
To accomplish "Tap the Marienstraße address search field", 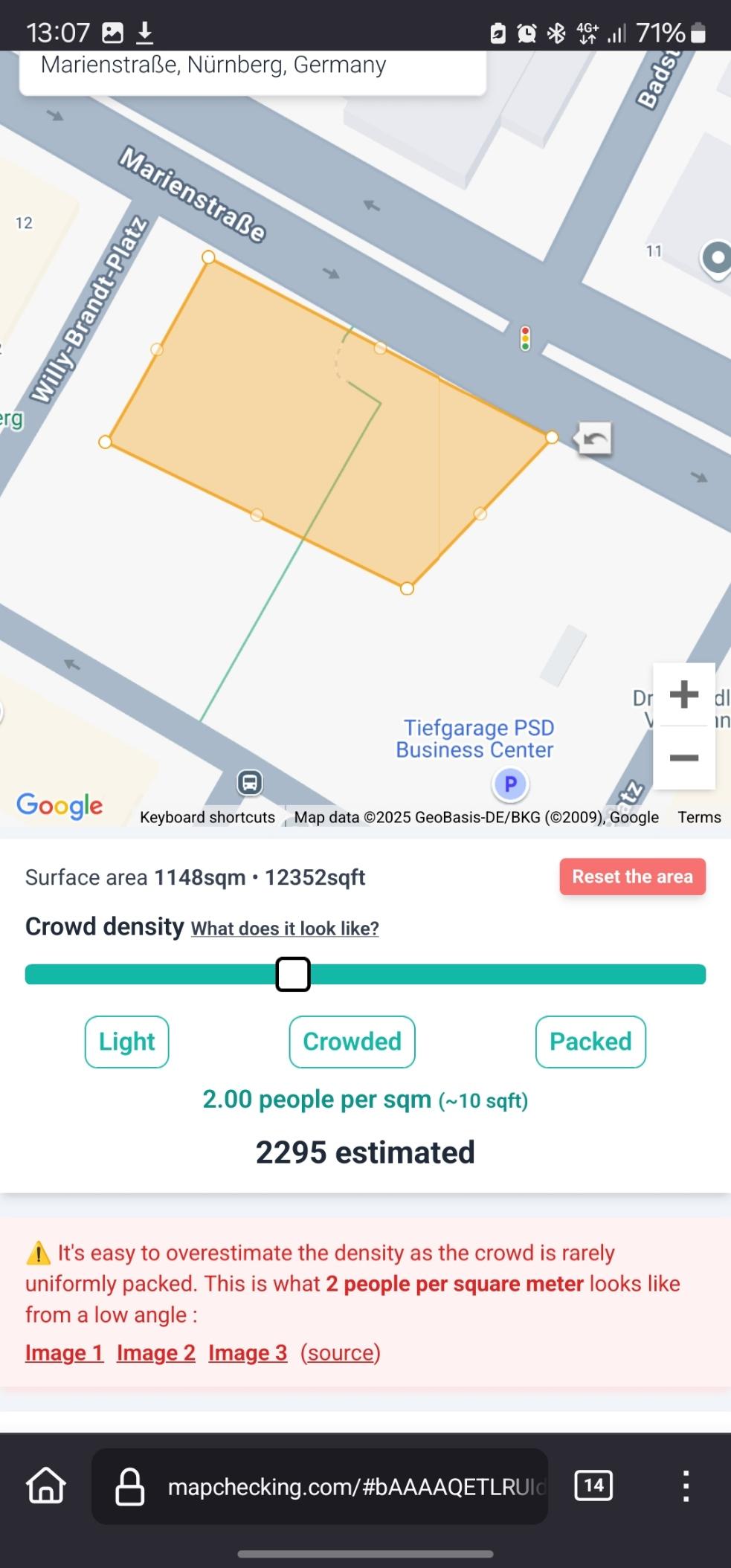I will pos(253,68).
